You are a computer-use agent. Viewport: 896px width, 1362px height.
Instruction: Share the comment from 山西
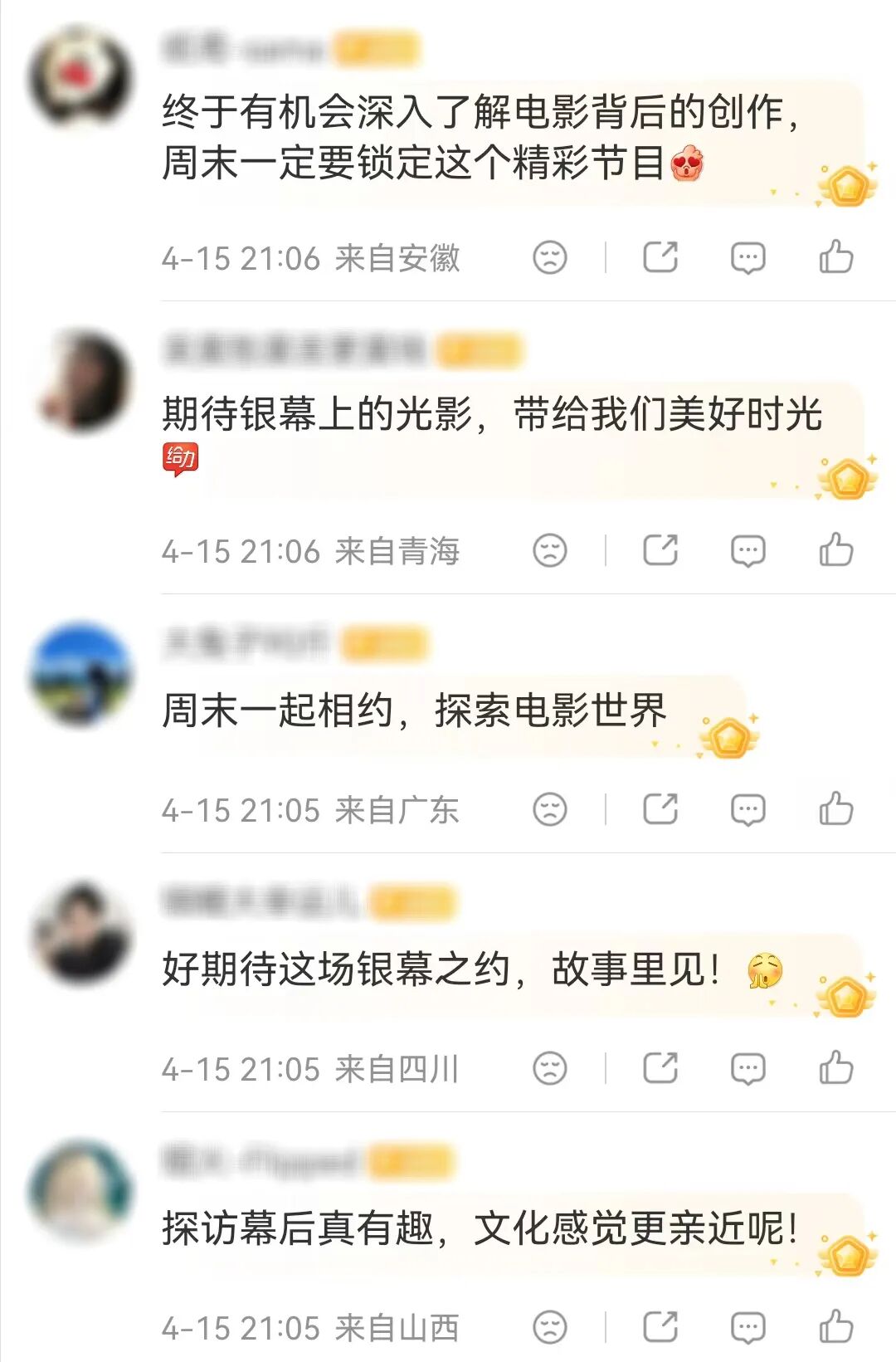point(660,1327)
